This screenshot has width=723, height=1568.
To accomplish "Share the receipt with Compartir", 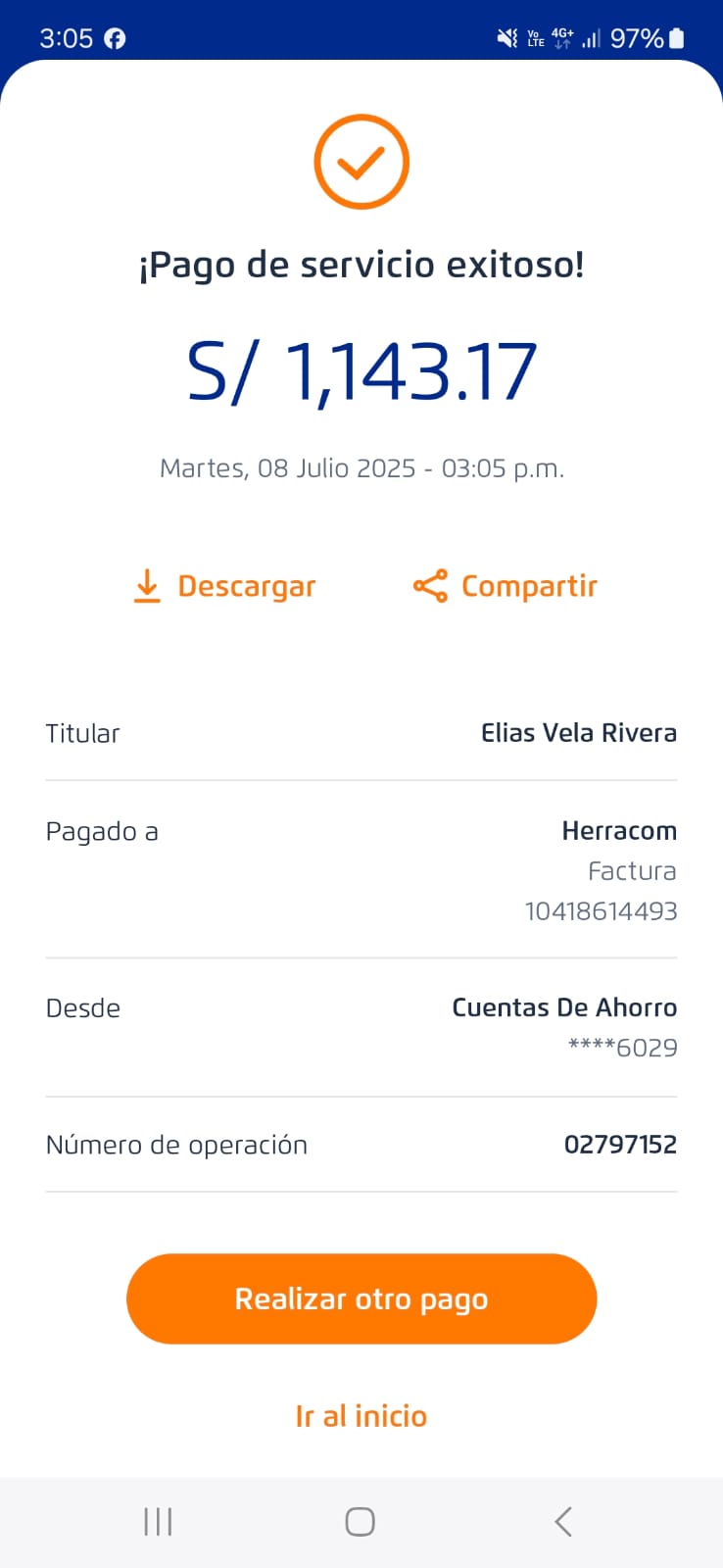I will 506,586.
